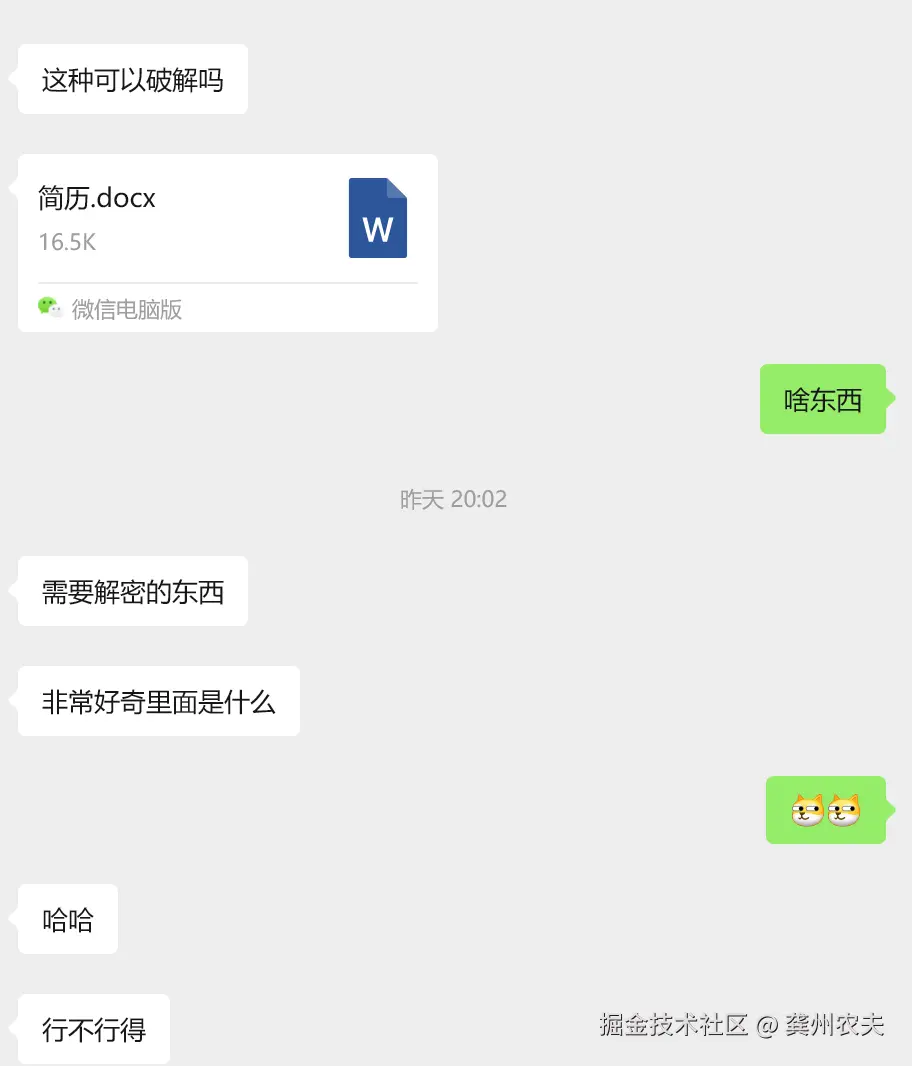
Task: Open the 需要解密的东西 message bubble
Action: [131, 591]
